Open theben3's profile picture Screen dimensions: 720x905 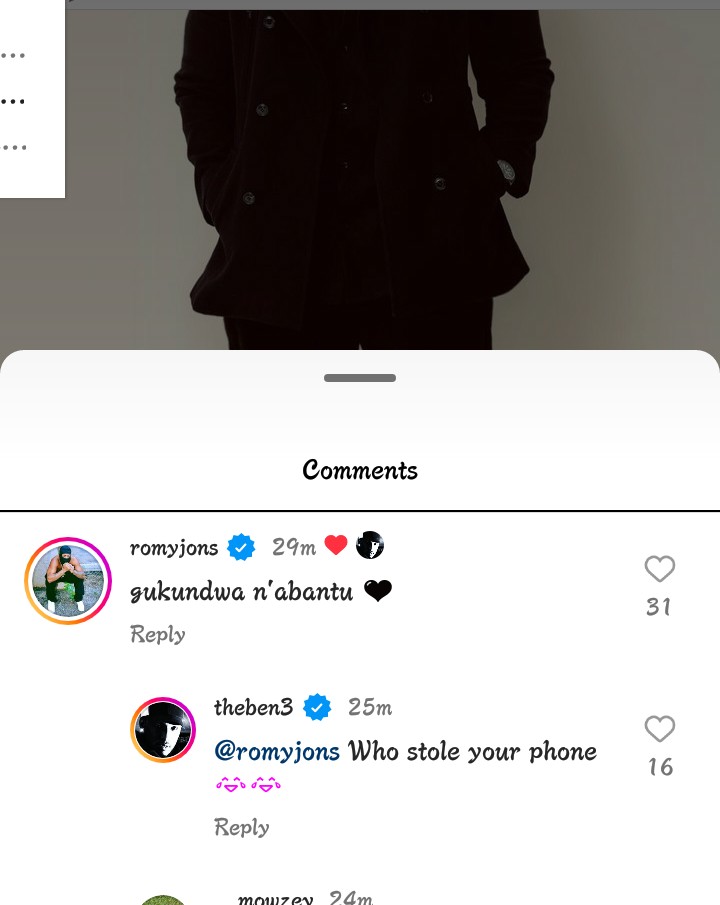tap(163, 730)
